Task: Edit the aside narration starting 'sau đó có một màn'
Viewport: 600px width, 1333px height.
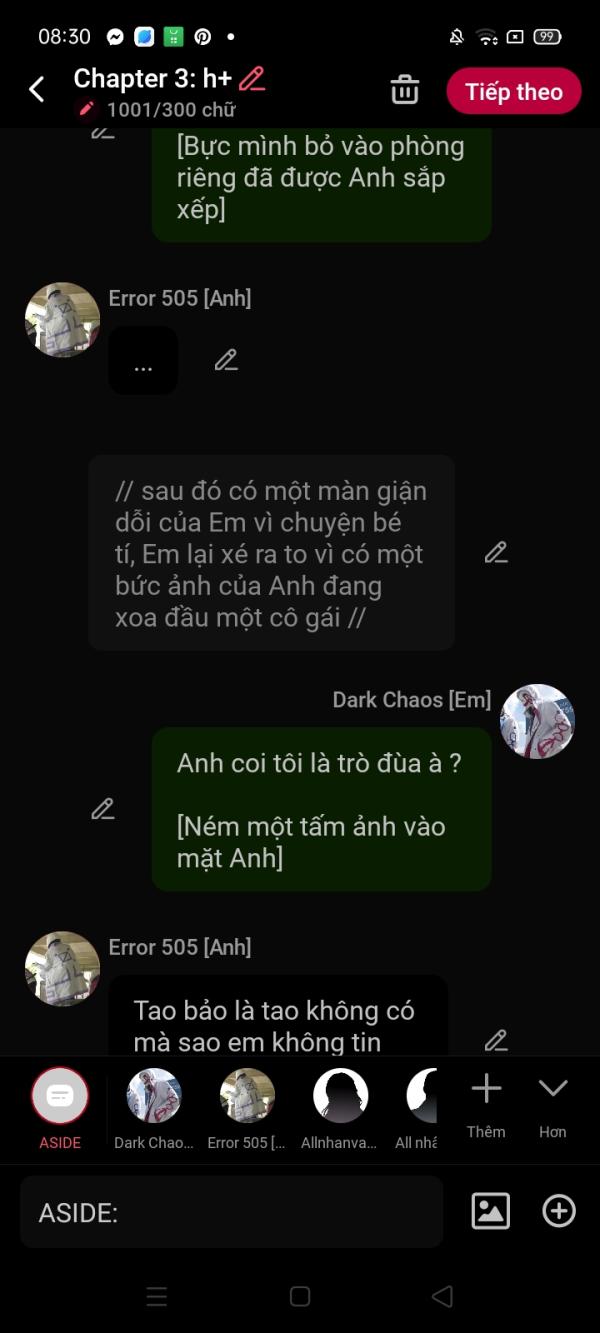Action: pyautogui.click(x=496, y=552)
